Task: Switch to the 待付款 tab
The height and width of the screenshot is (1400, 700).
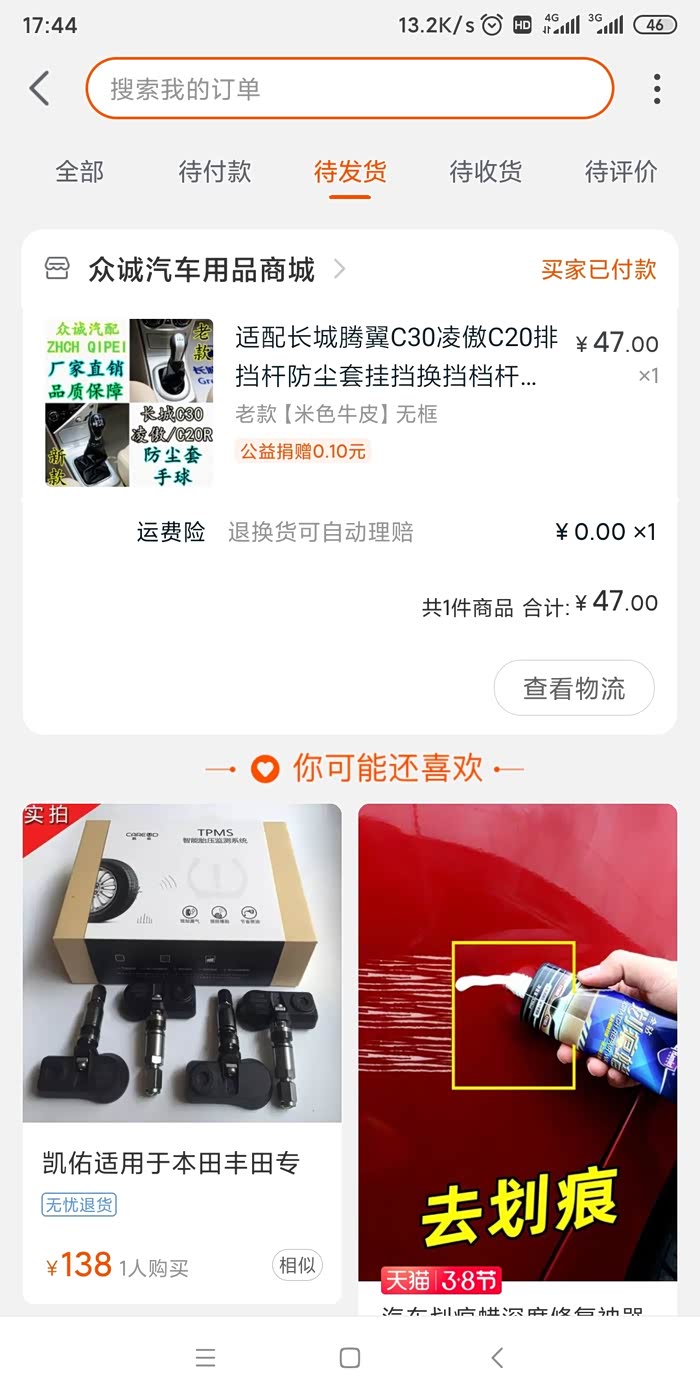Action: point(215,172)
